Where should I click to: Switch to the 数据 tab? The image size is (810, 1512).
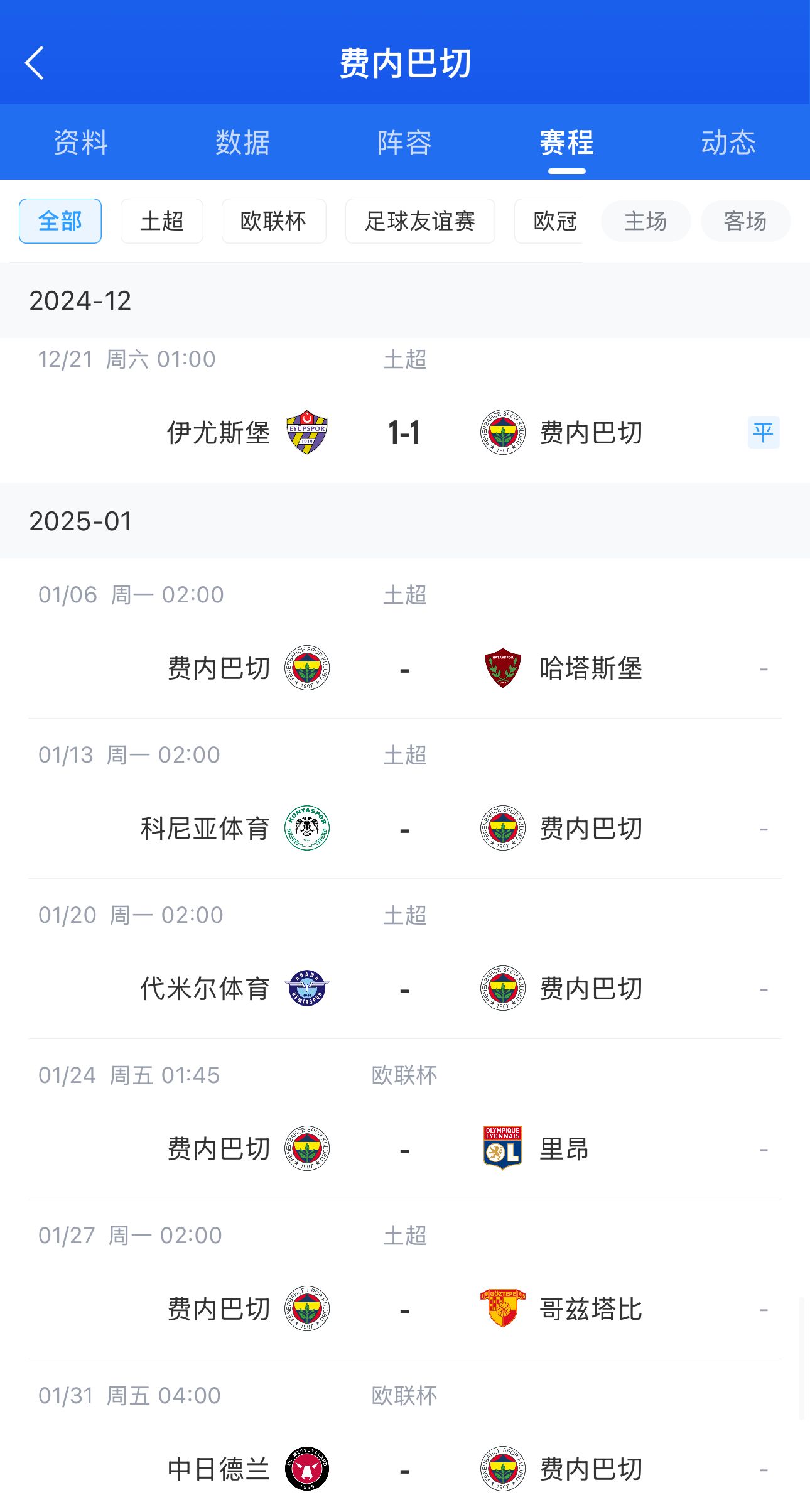tap(242, 143)
